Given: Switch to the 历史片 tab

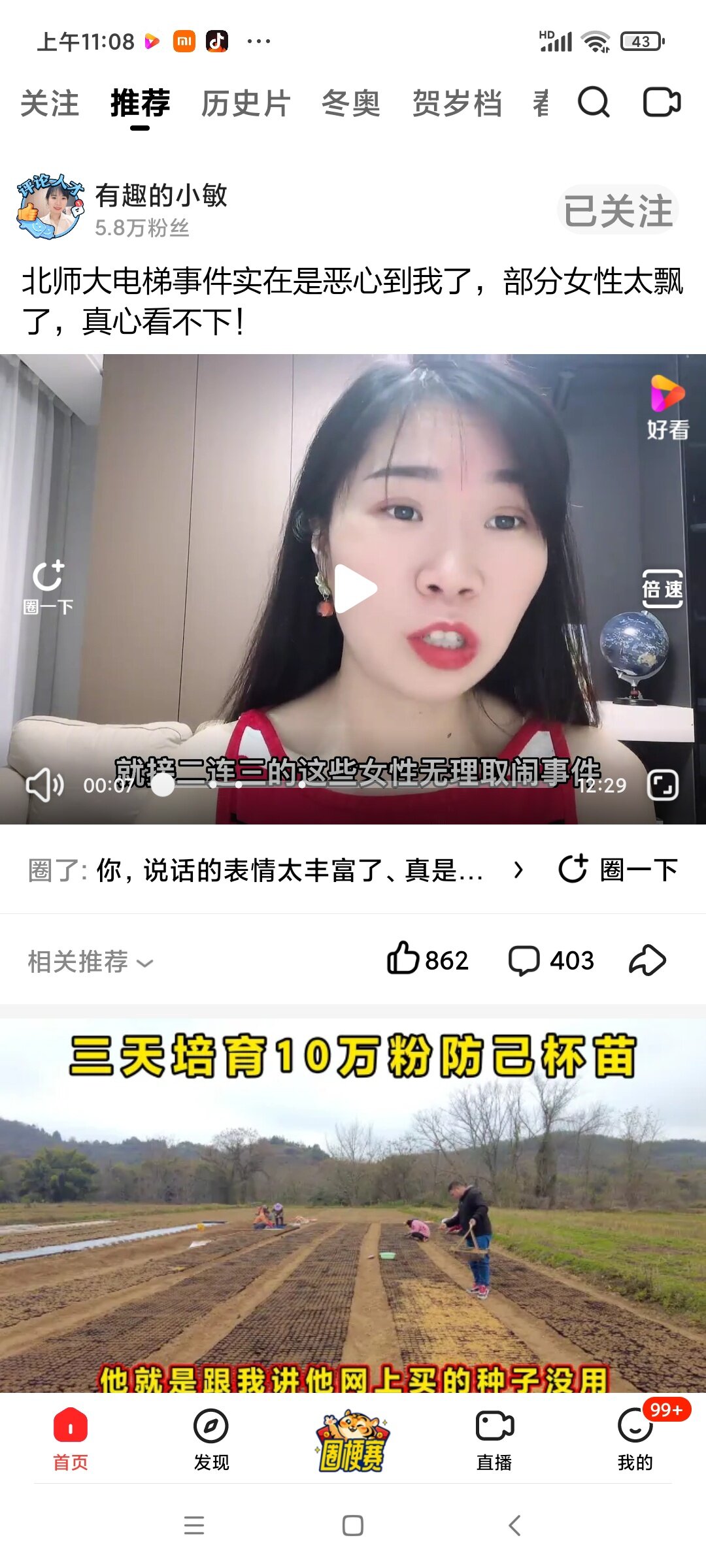Looking at the screenshot, I should point(245,103).
